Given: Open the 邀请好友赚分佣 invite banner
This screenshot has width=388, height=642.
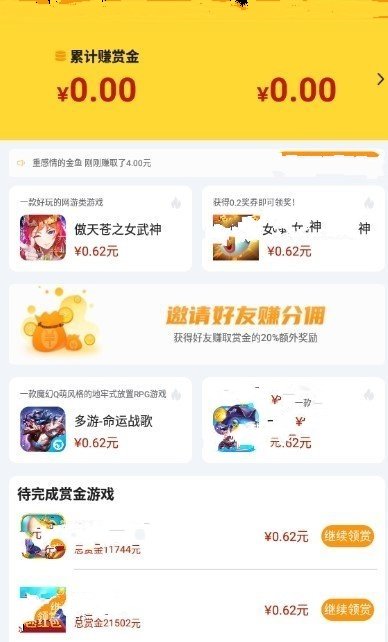Looking at the screenshot, I should coord(197,324).
